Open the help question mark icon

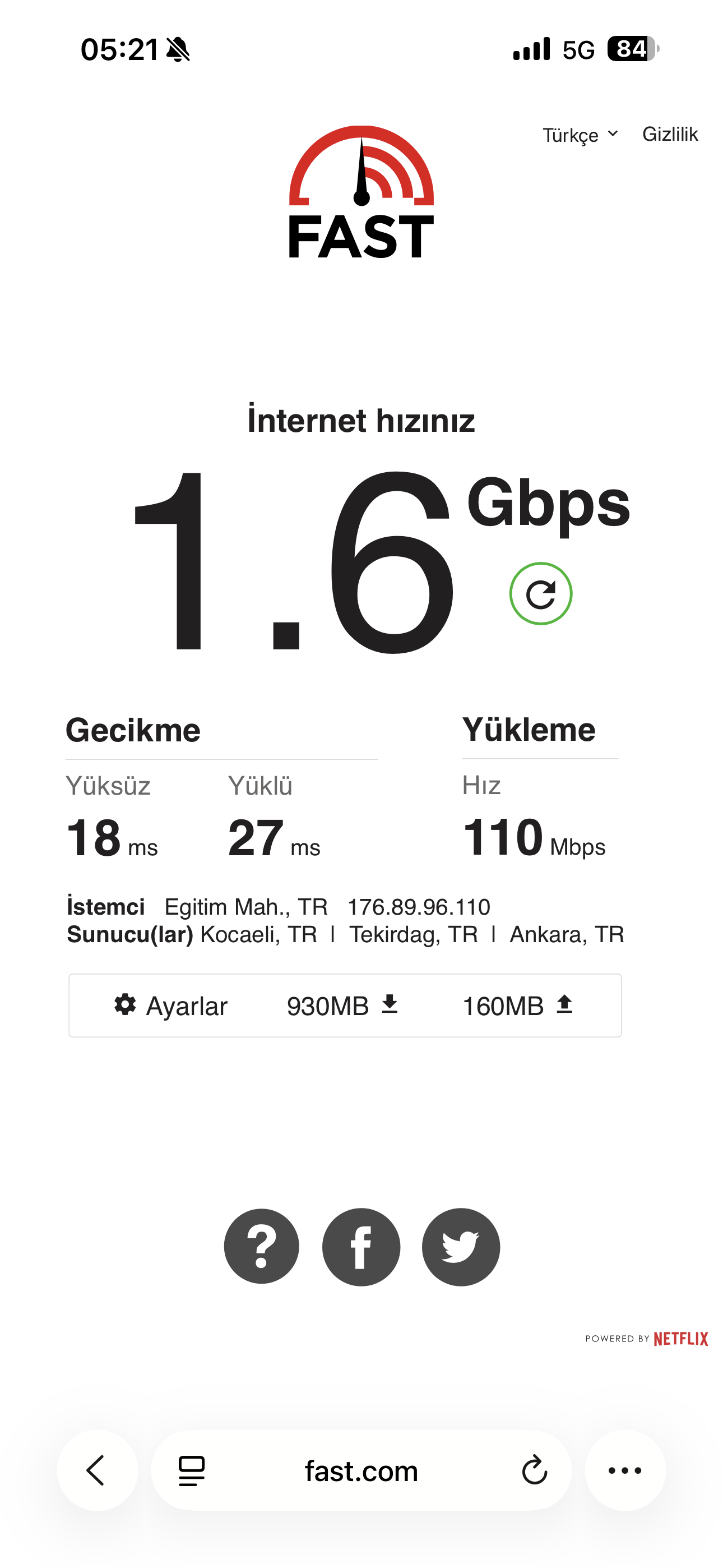click(262, 1247)
